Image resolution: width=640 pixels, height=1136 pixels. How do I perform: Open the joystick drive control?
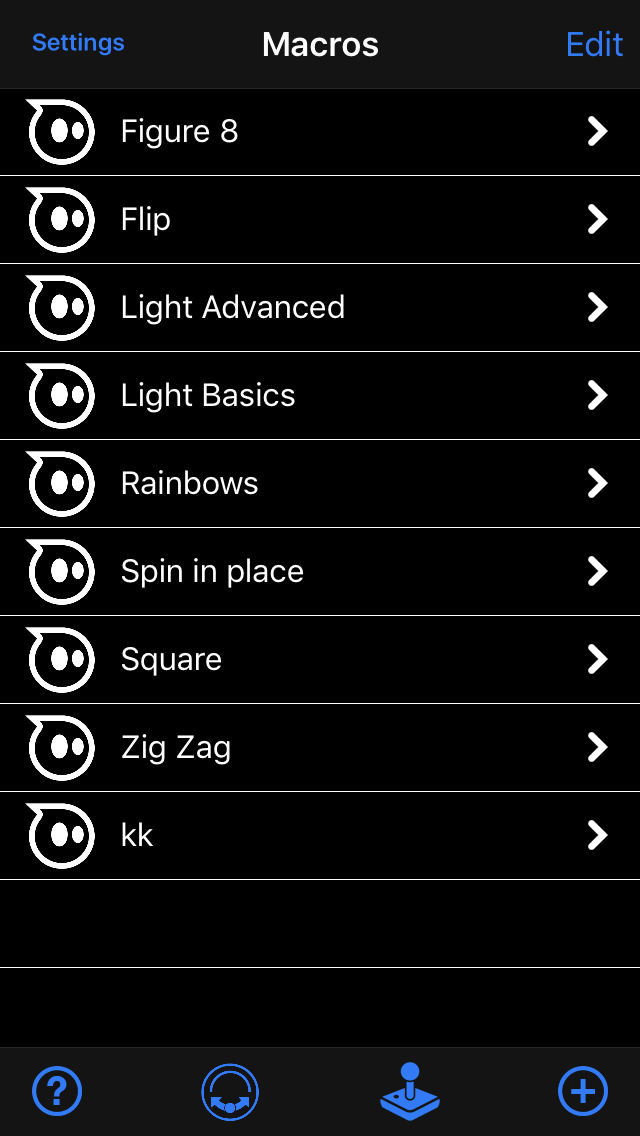pyautogui.click(x=410, y=1091)
